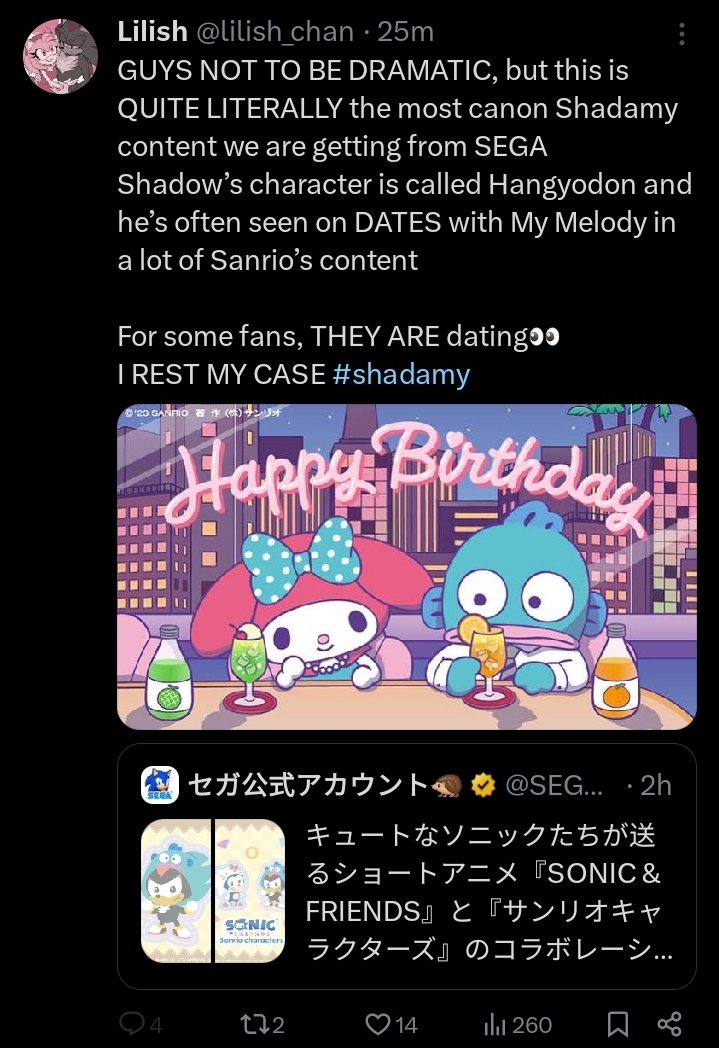Screen dimensions: 719x1048
Task: Open the @lilish_chan username
Action: tap(274, 32)
